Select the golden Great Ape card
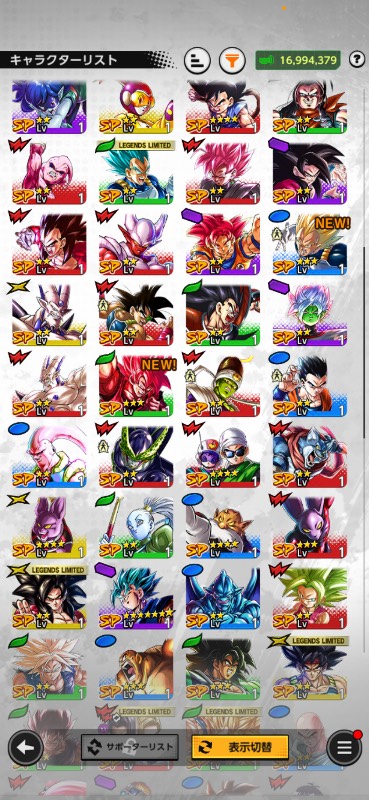The image size is (369, 800). (136, 668)
